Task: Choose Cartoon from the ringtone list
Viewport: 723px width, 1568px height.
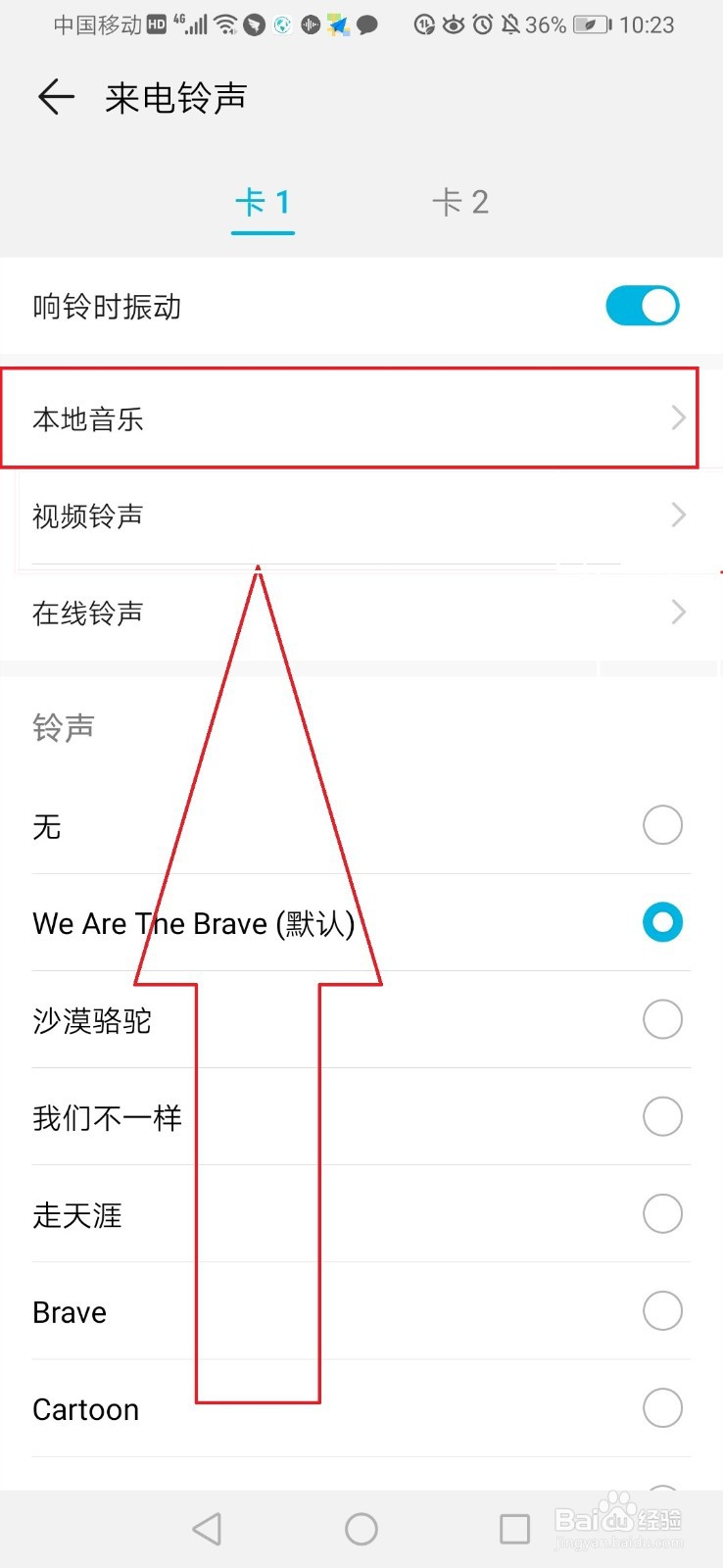Action: [x=663, y=1408]
